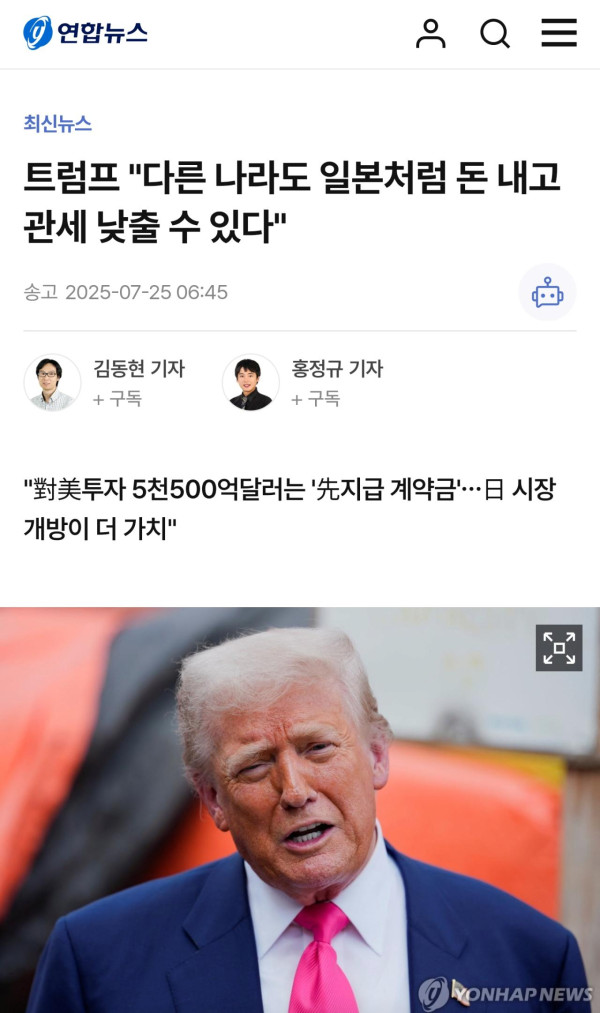
Task: Tap the AI robot summary button
Action: click(547, 293)
